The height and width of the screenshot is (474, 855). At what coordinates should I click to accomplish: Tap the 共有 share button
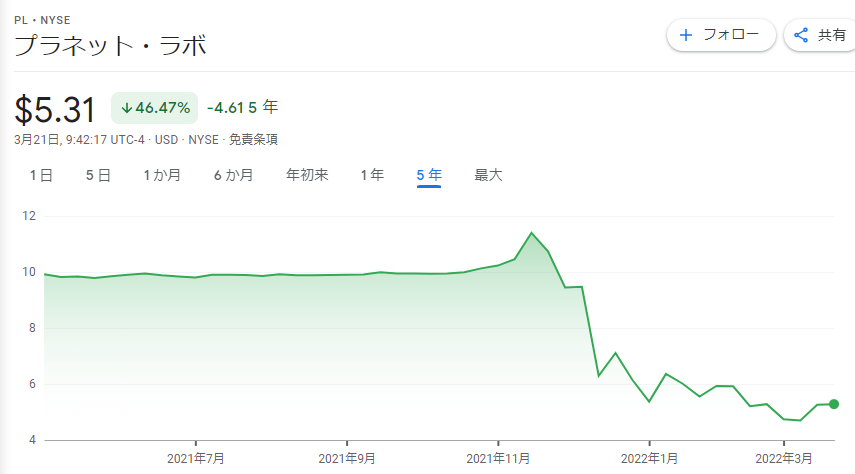tap(820, 35)
